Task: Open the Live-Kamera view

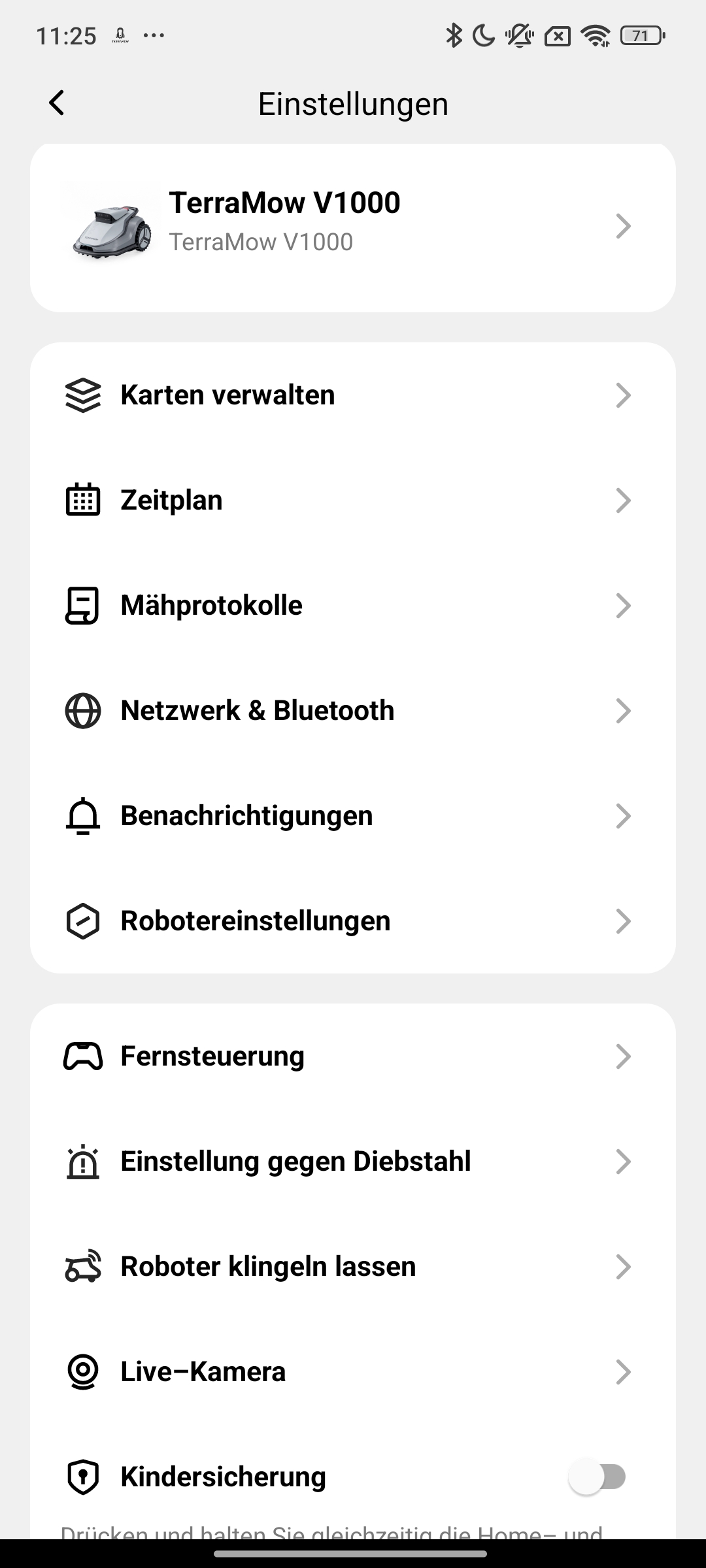Action: [x=353, y=1372]
